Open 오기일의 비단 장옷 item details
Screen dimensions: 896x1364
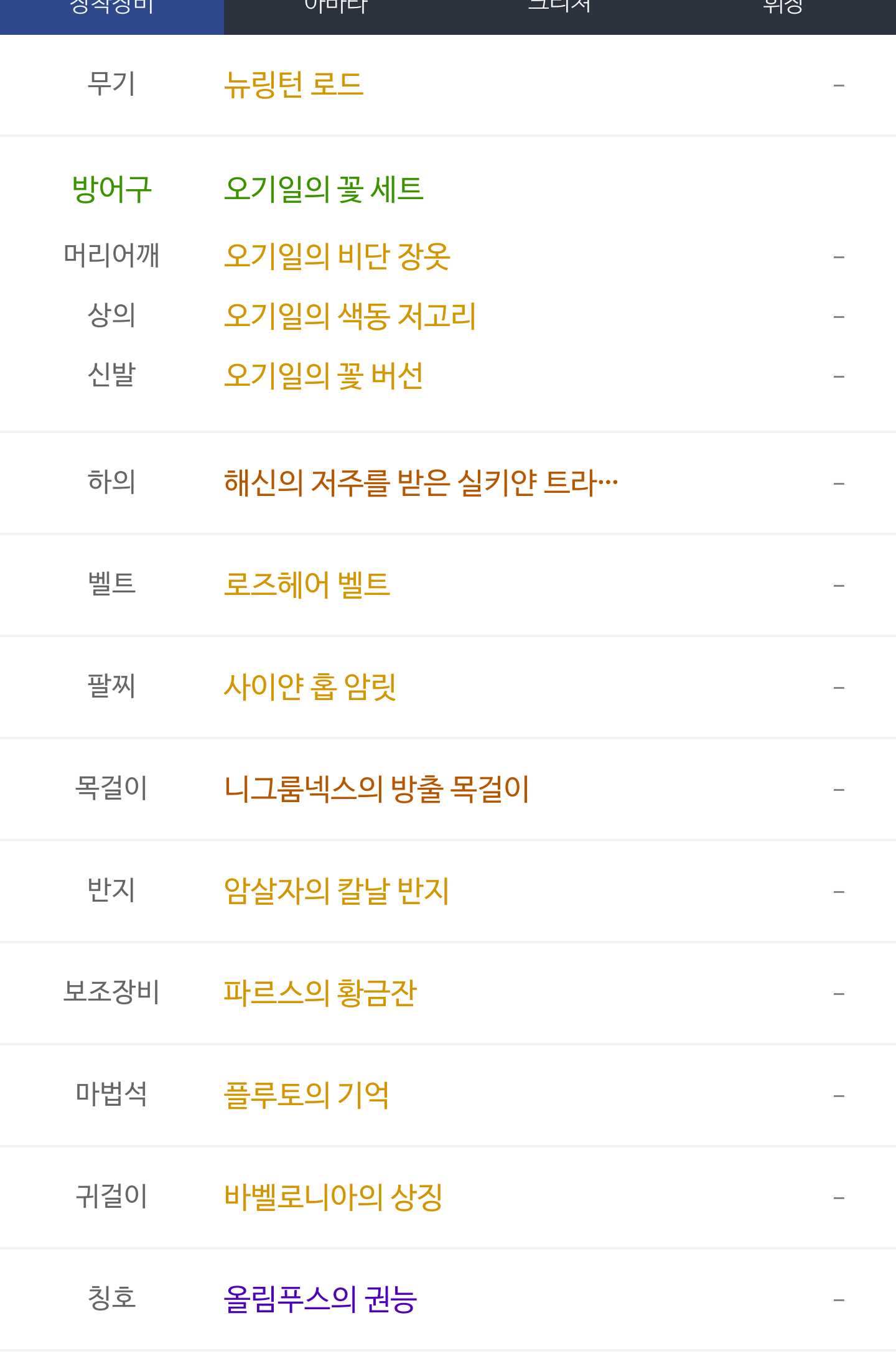[337, 256]
